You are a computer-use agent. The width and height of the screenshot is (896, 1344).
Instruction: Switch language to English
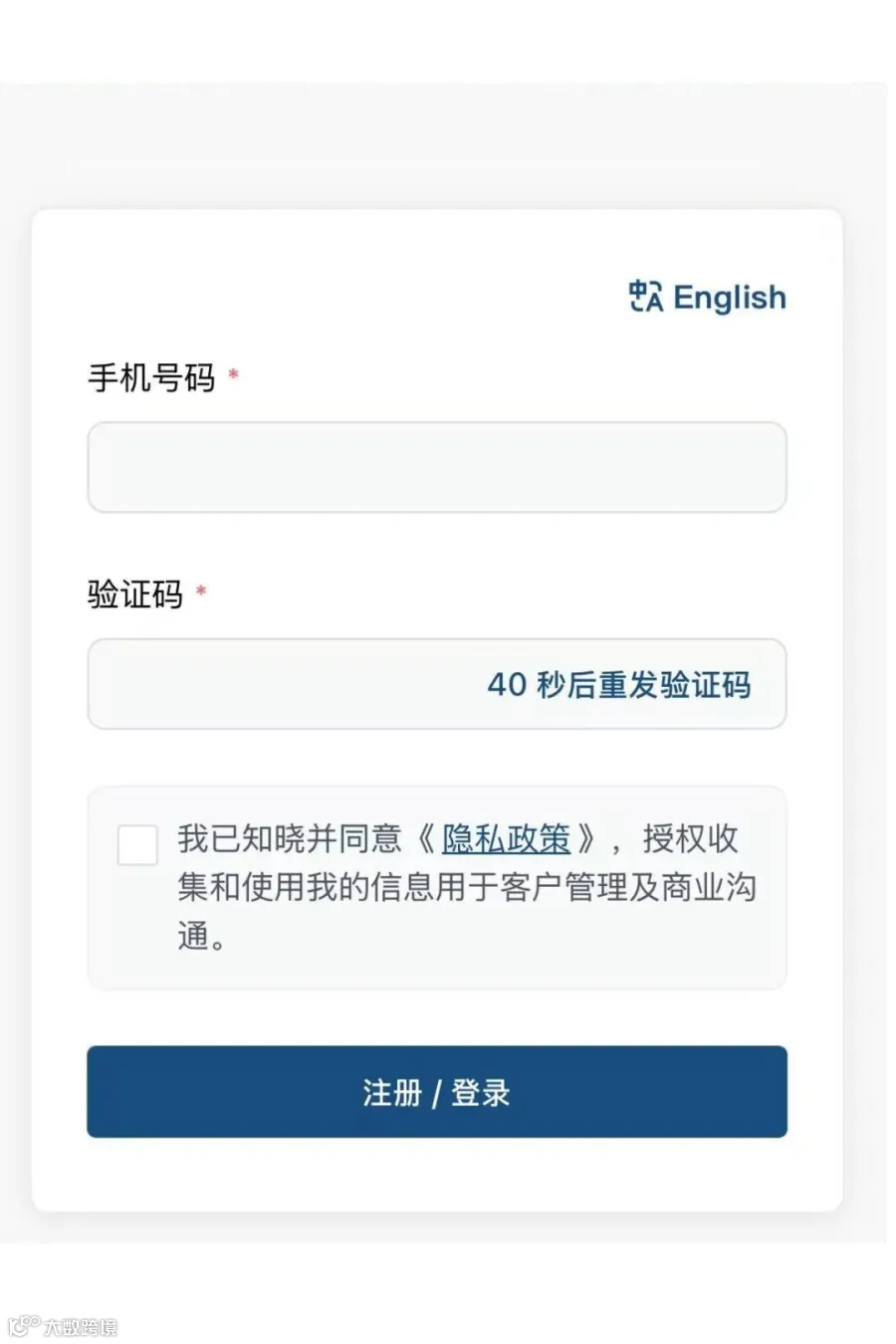click(x=708, y=297)
